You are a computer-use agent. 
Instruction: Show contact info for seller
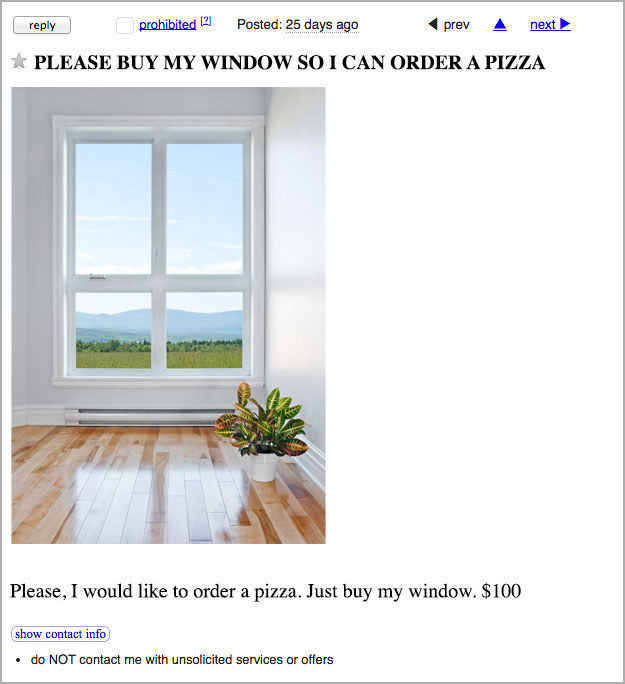tap(60, 634)
